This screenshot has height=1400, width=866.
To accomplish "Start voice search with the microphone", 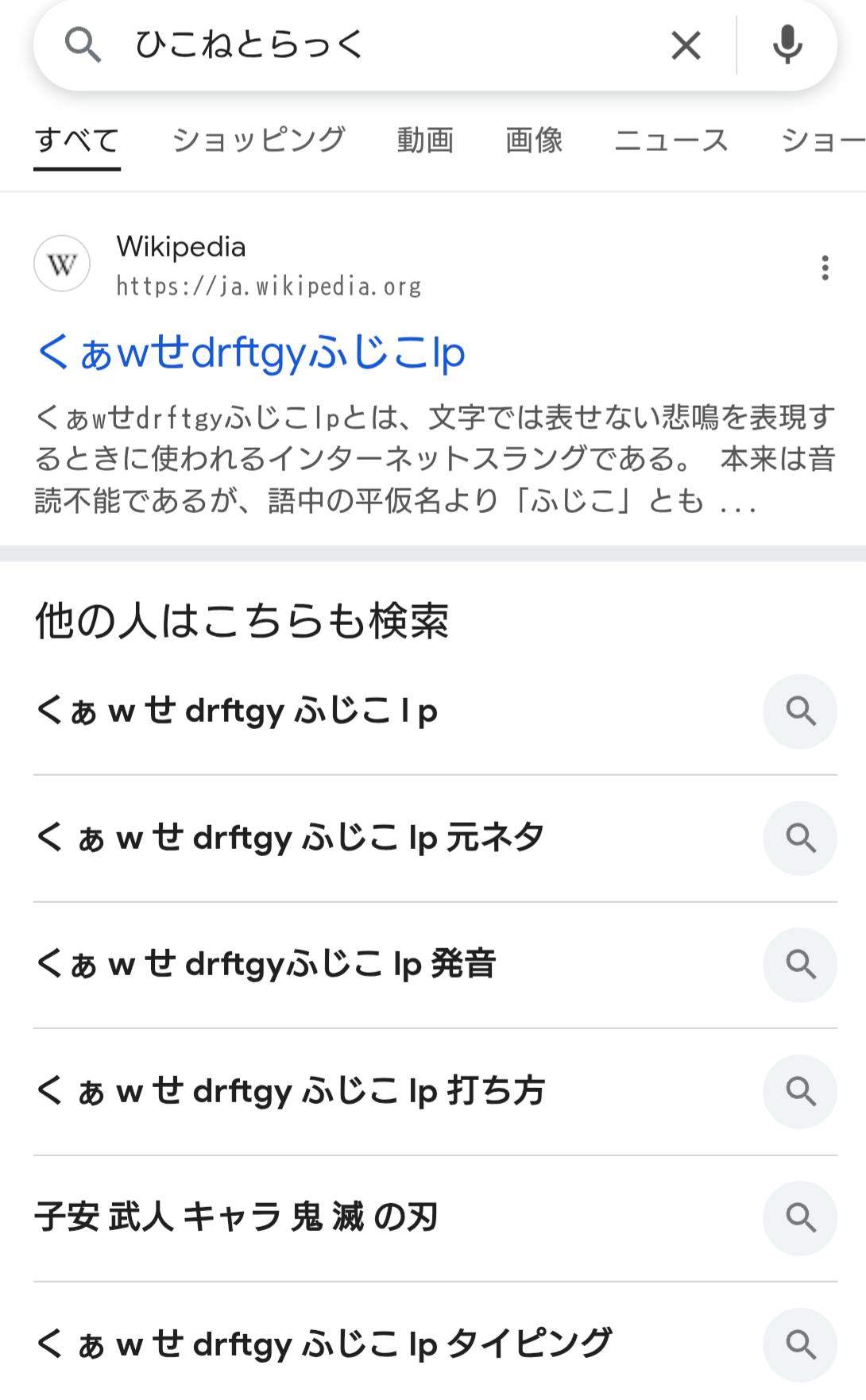I will pyautogui.click(x=787, y=45).
